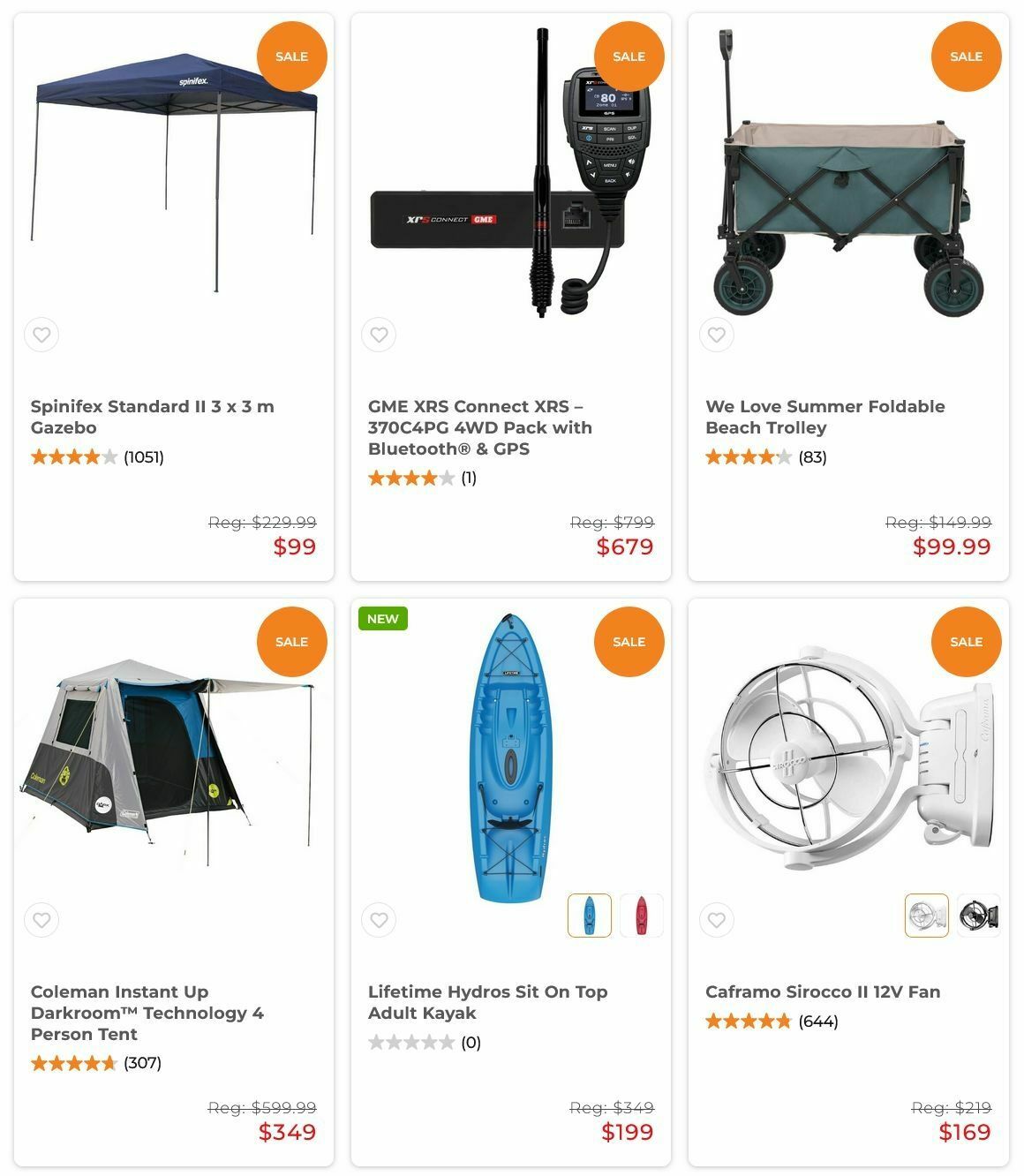Select the blue kayak colour option
1024x1176 pixels.
click(589, 916)
